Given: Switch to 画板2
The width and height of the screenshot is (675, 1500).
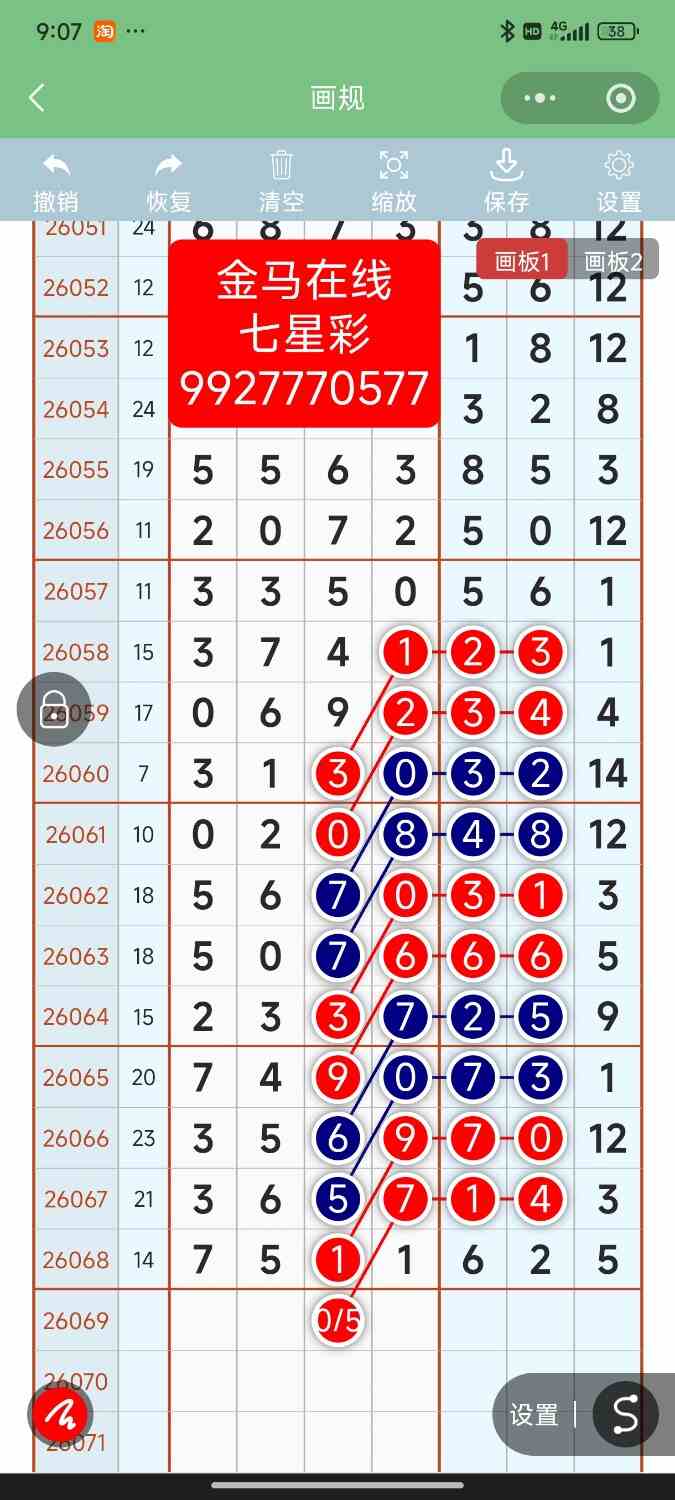Looking at the screenshot, I should pos(613,260).
